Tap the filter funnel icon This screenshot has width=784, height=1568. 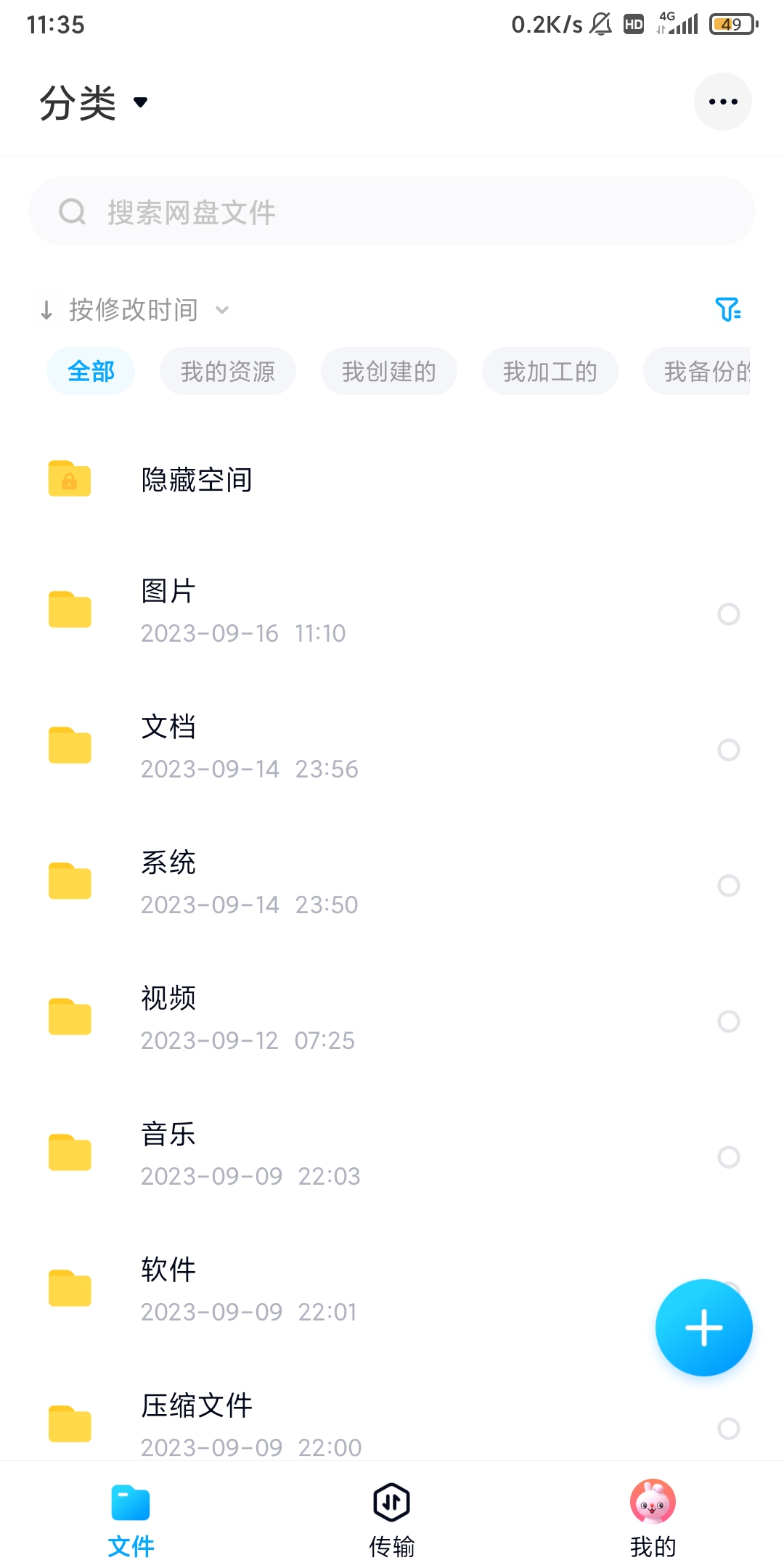click(x=728, y=309)
